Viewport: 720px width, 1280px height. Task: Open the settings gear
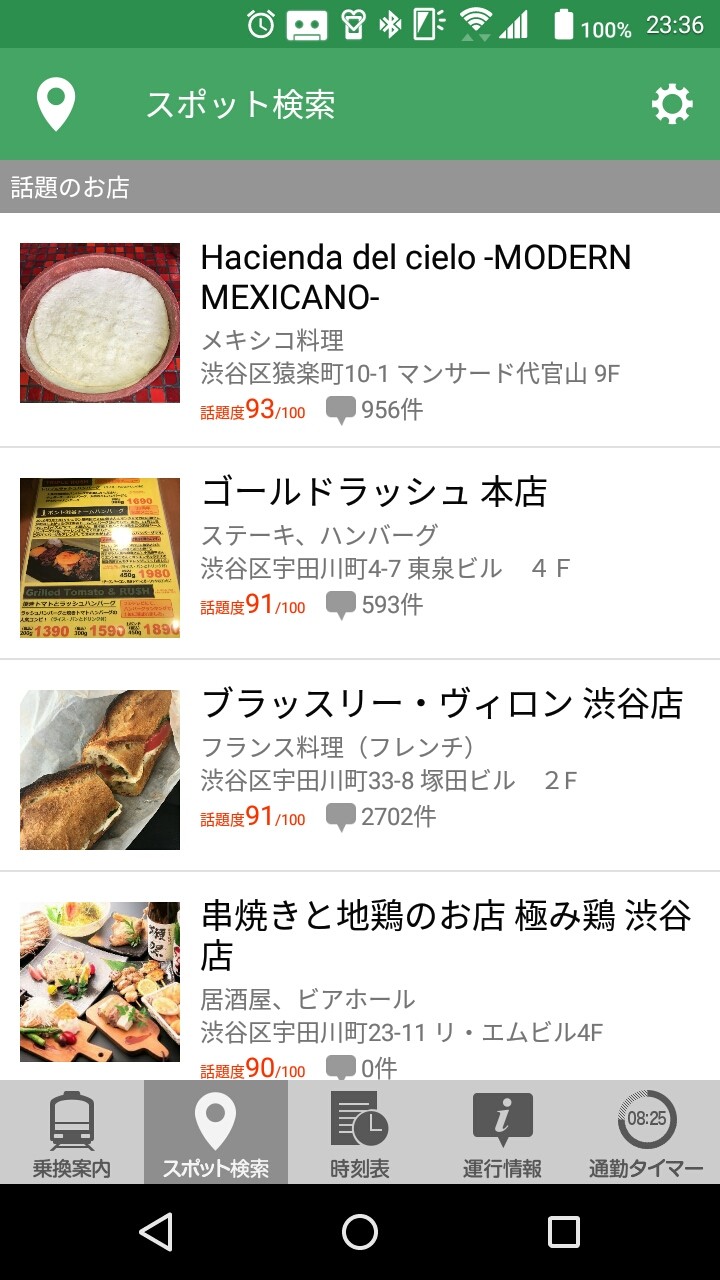[671, 104]
